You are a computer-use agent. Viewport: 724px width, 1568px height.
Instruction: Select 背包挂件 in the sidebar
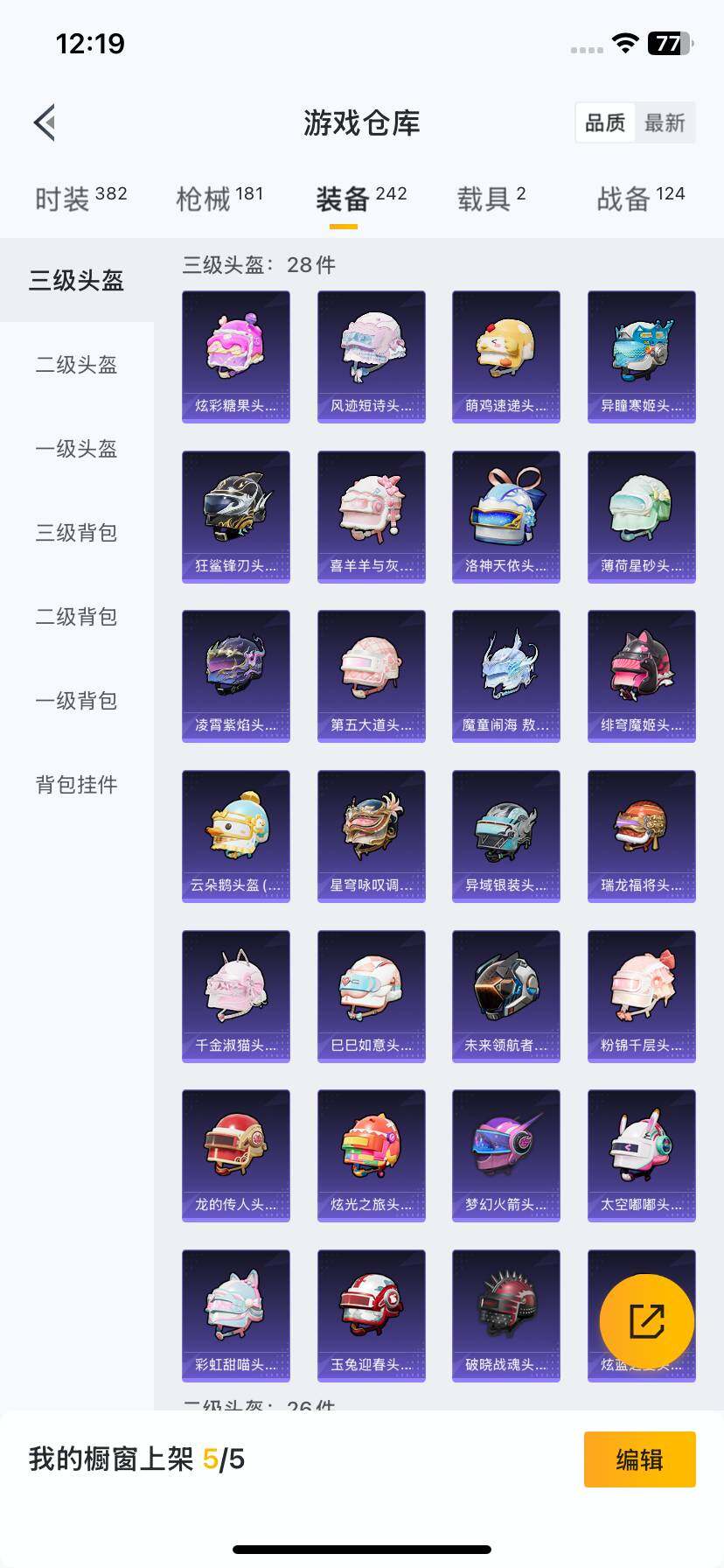(x=76, y=785)
